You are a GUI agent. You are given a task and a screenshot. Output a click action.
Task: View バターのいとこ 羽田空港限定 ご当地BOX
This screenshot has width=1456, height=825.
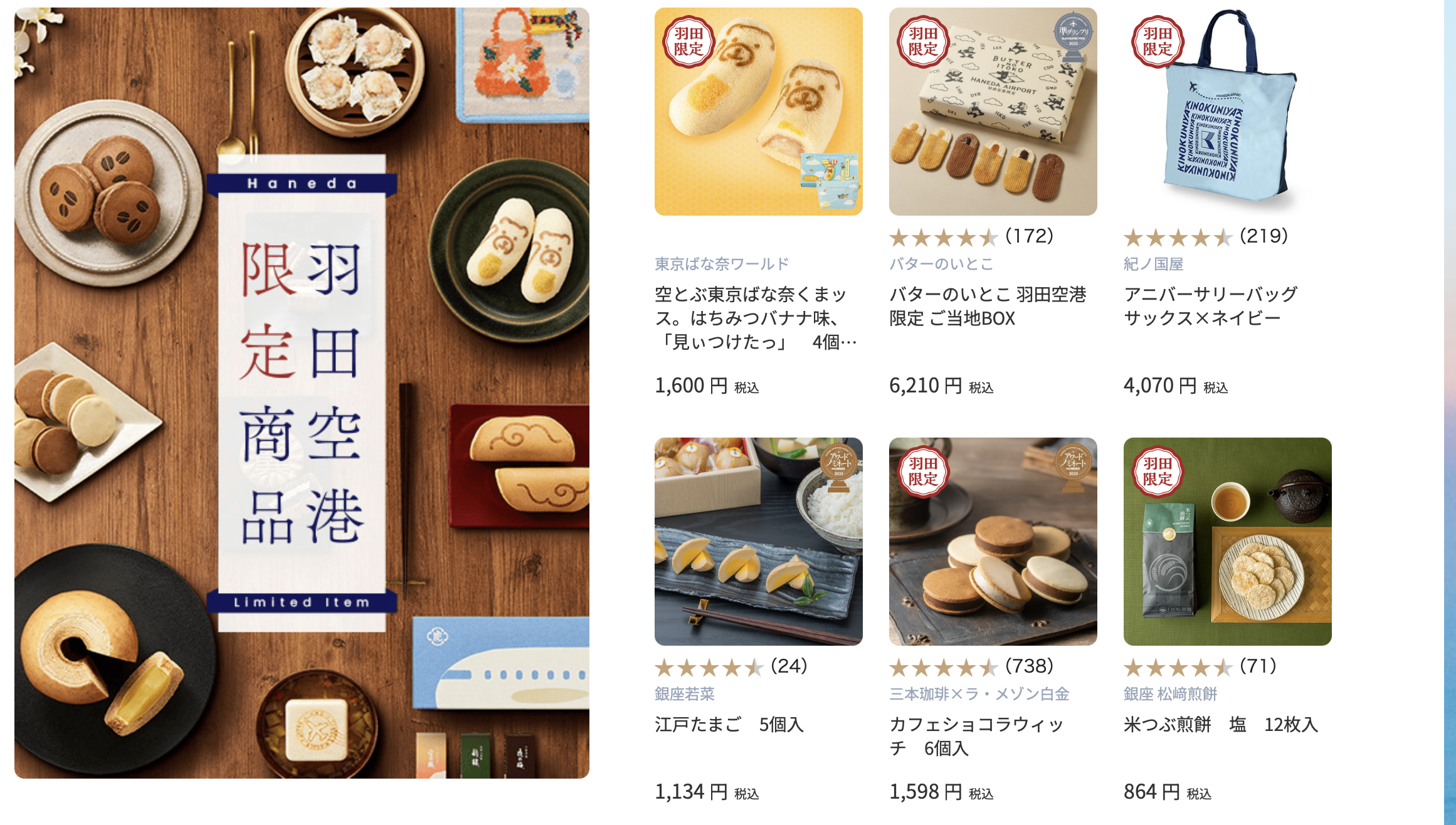click(x=993, y=112)
